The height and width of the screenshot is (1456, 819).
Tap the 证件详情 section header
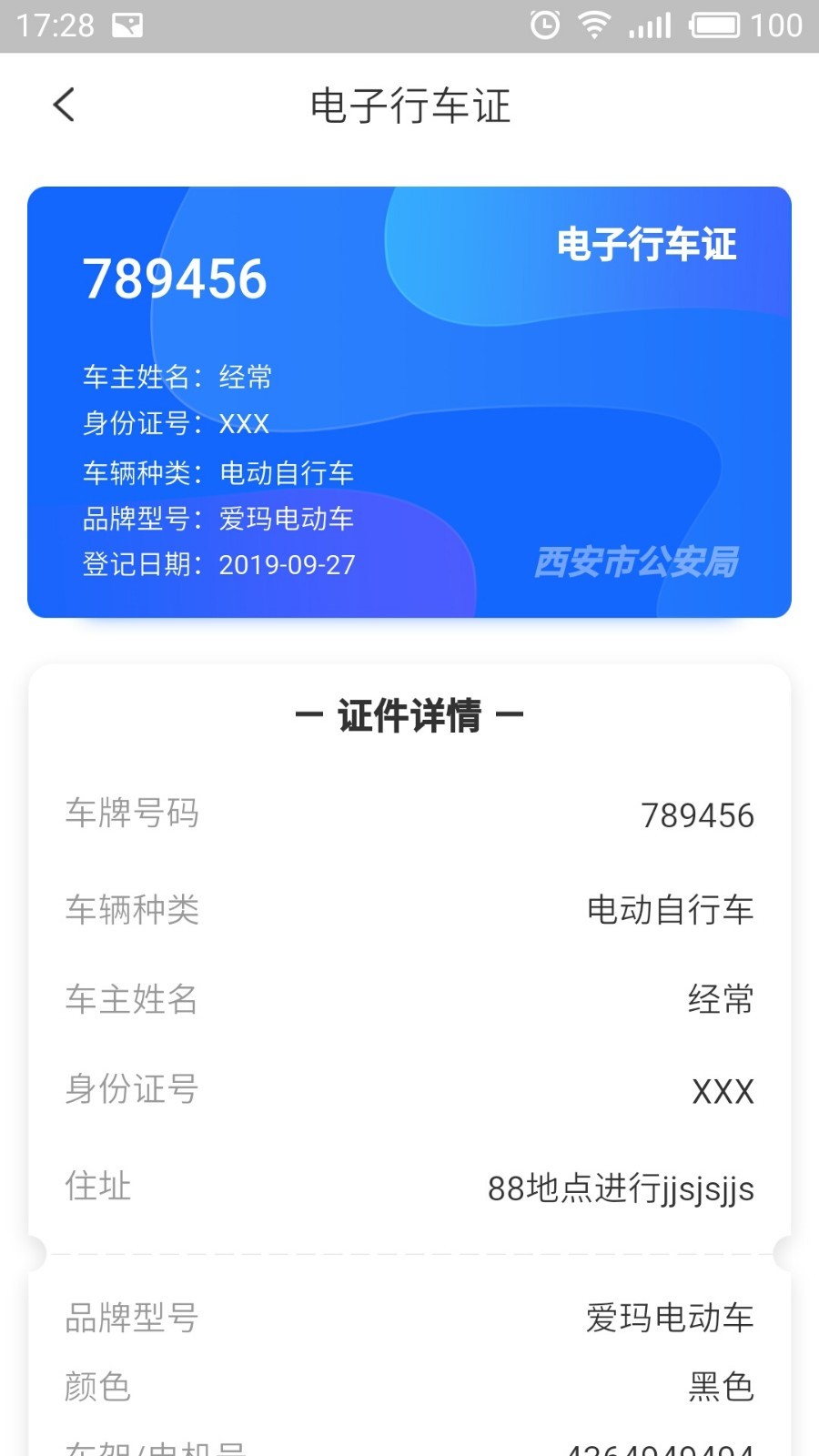pyautogui.click(x=409, y=715)
